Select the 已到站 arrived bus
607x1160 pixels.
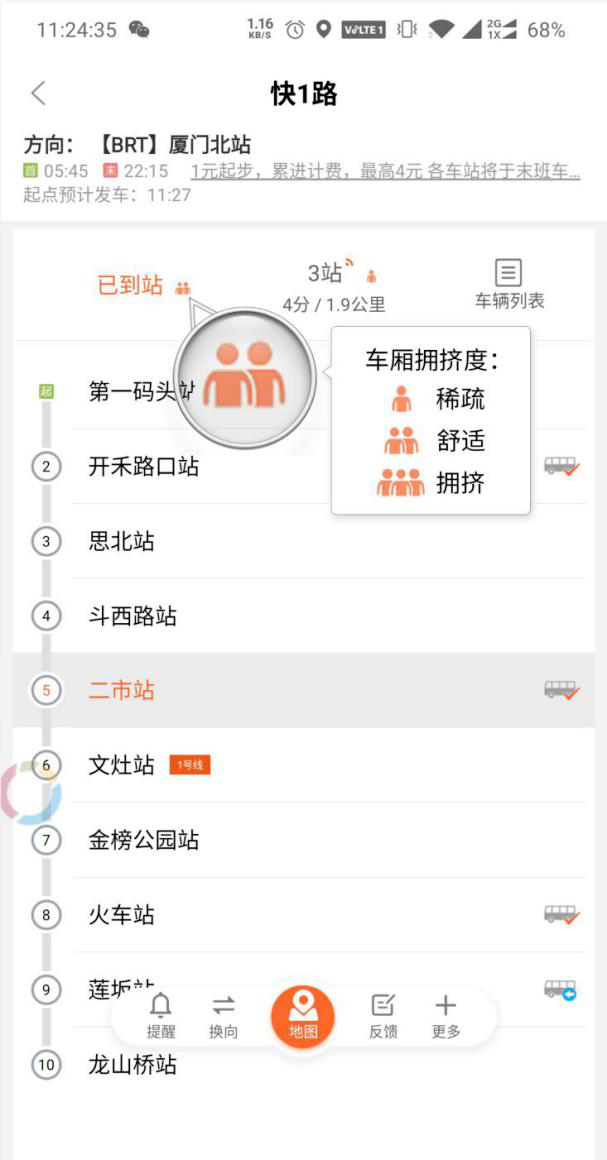point(145,286)
